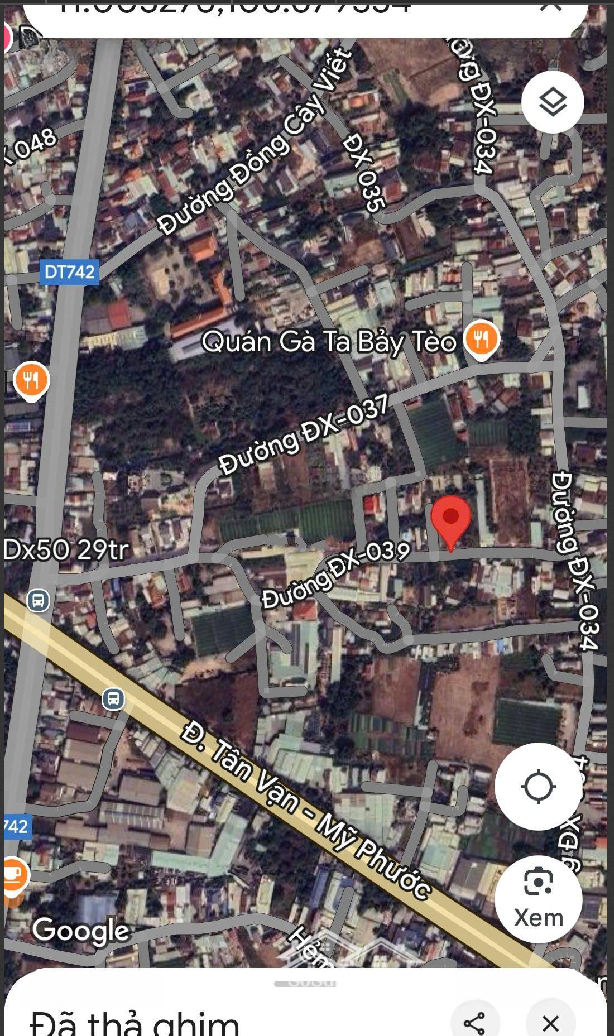Screen dimensions: 614x1036
Task: Open the Xem live view button
Action: pos(539,899)
